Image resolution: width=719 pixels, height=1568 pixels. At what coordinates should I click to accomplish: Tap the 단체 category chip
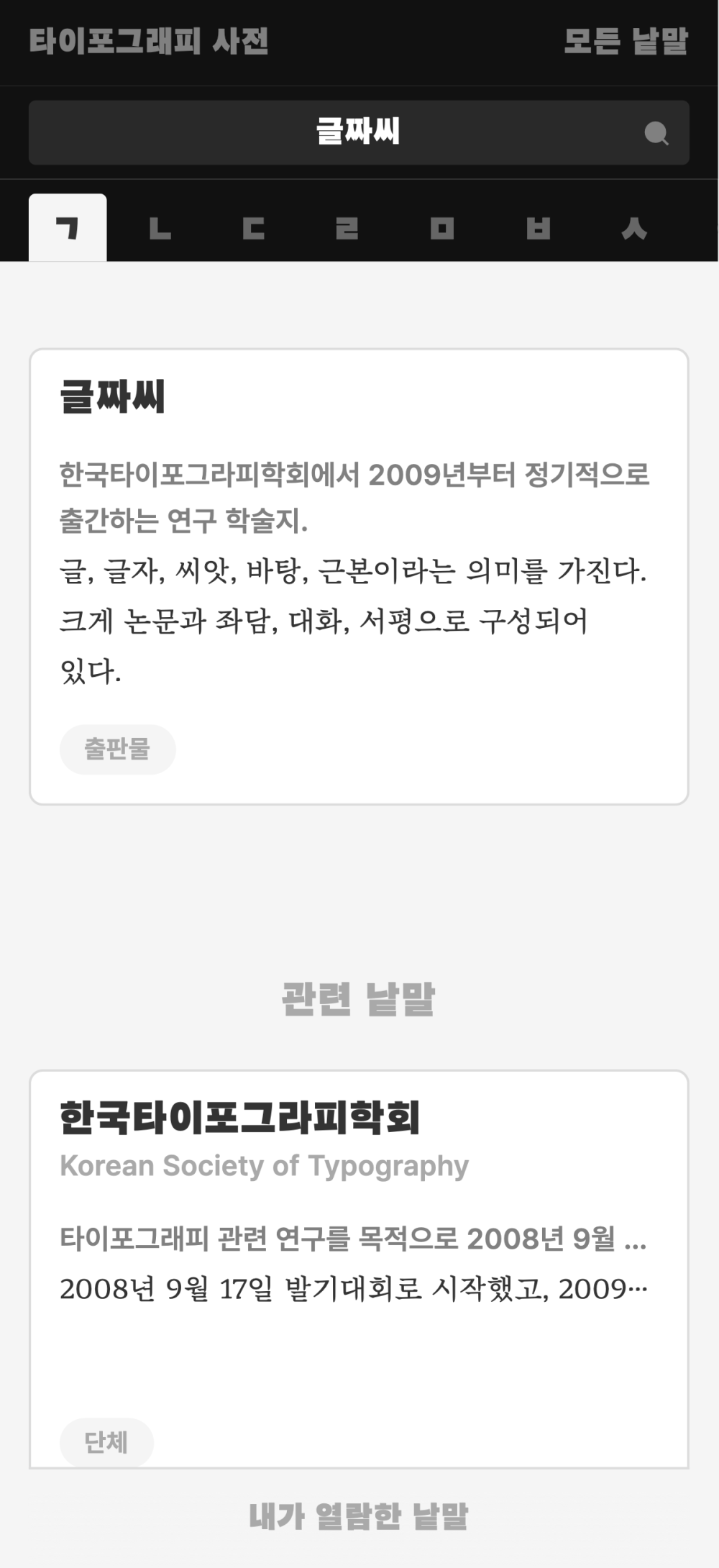106,1442
